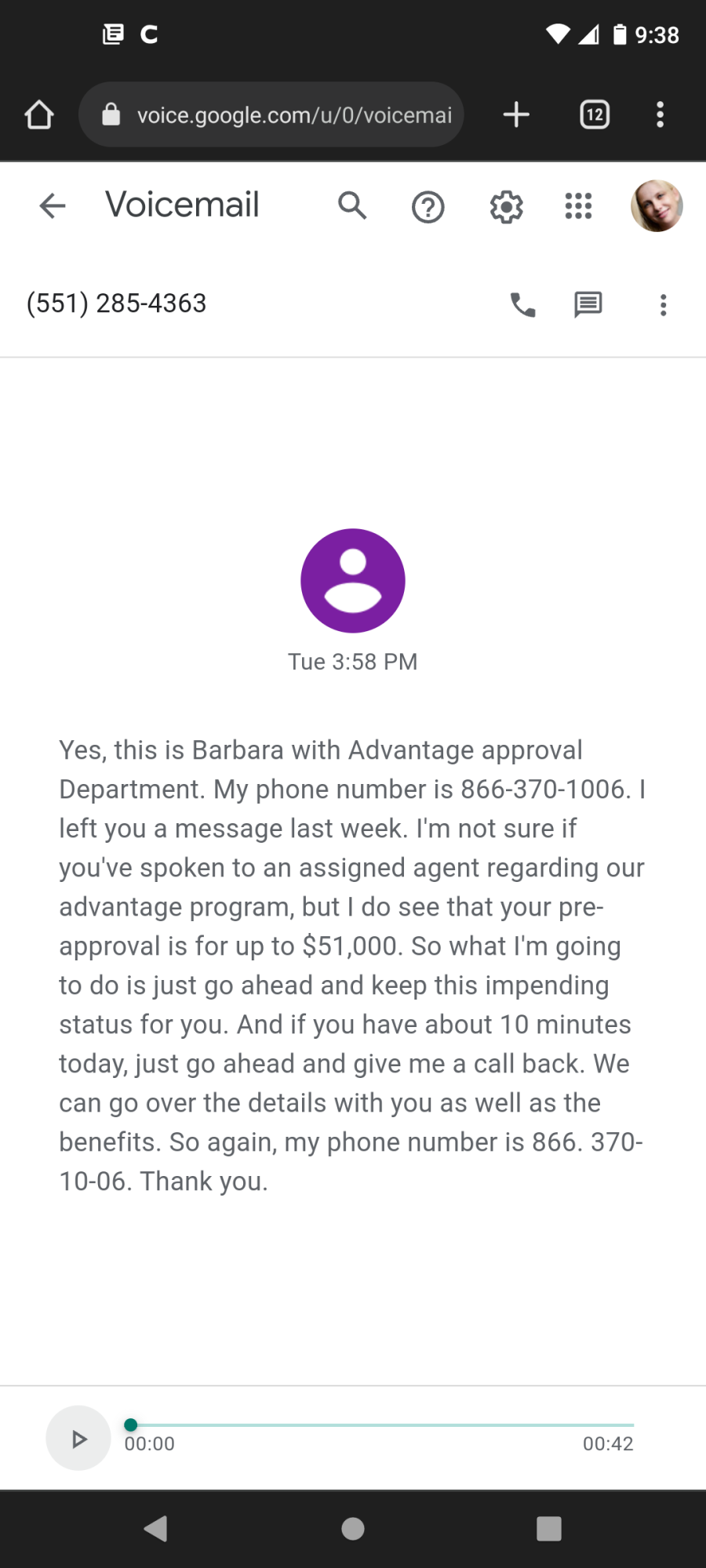Screen dimensions: 706x1568
Task: Tap the system back button
Action: point(156,1529)
